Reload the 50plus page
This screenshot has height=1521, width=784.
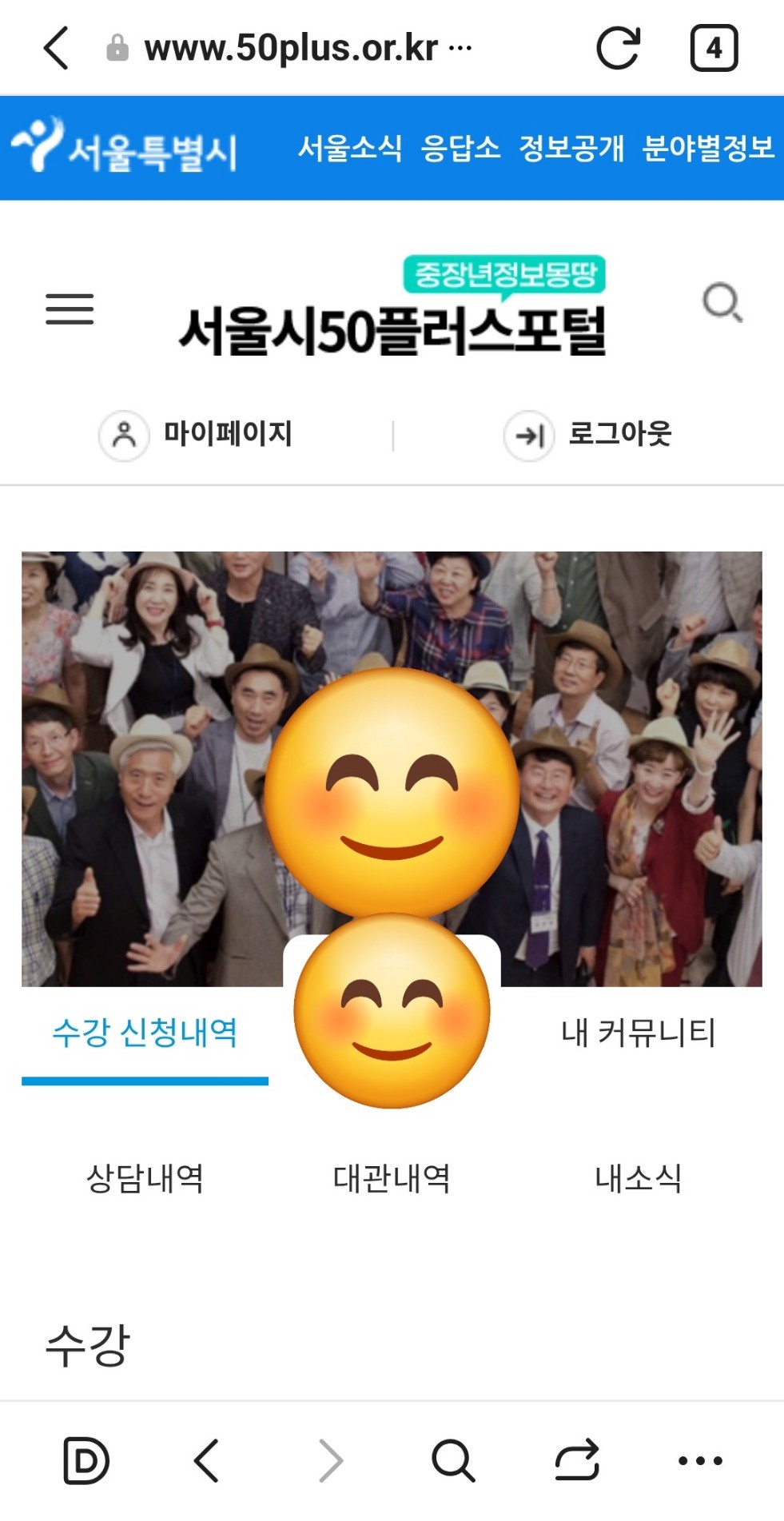(618, 48)
